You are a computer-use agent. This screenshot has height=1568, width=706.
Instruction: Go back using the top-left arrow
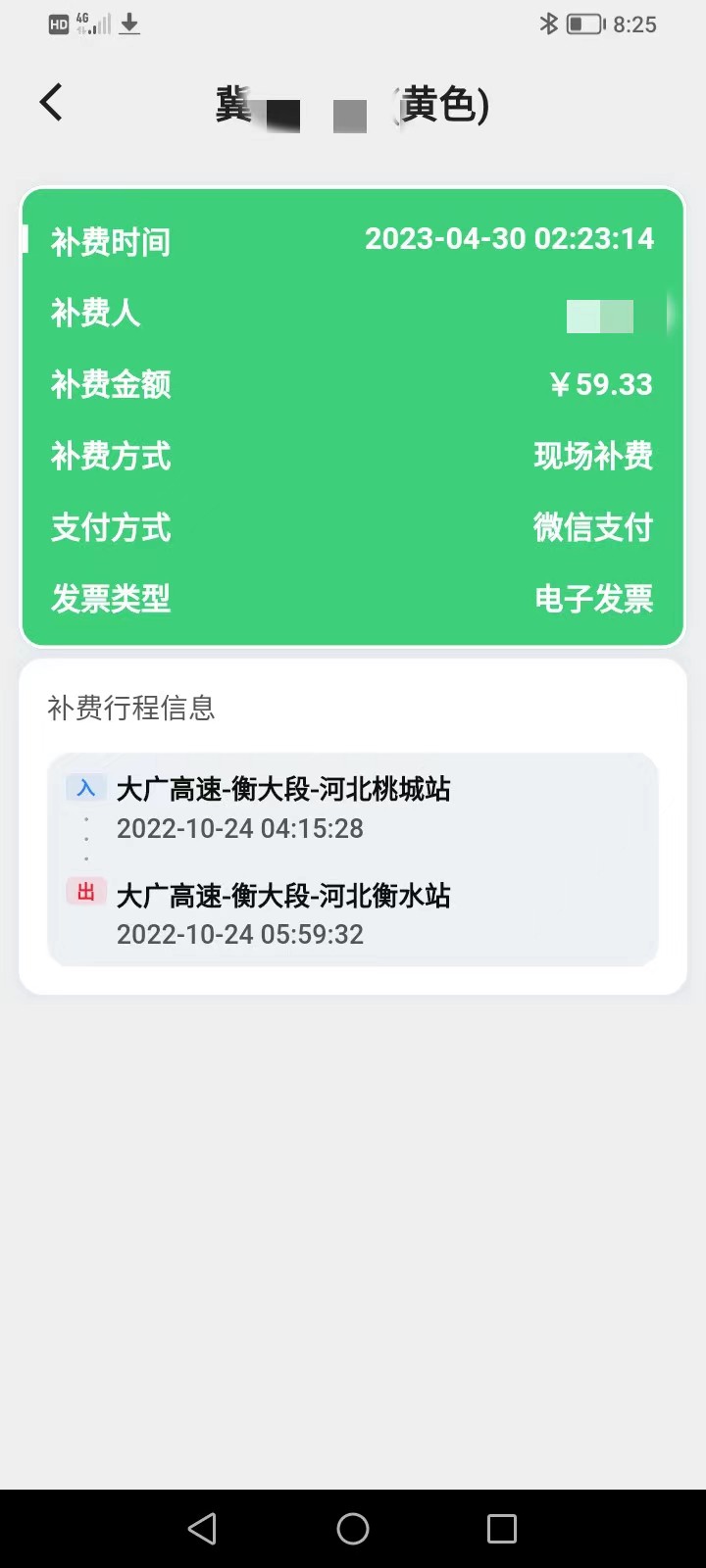(51, 103)
